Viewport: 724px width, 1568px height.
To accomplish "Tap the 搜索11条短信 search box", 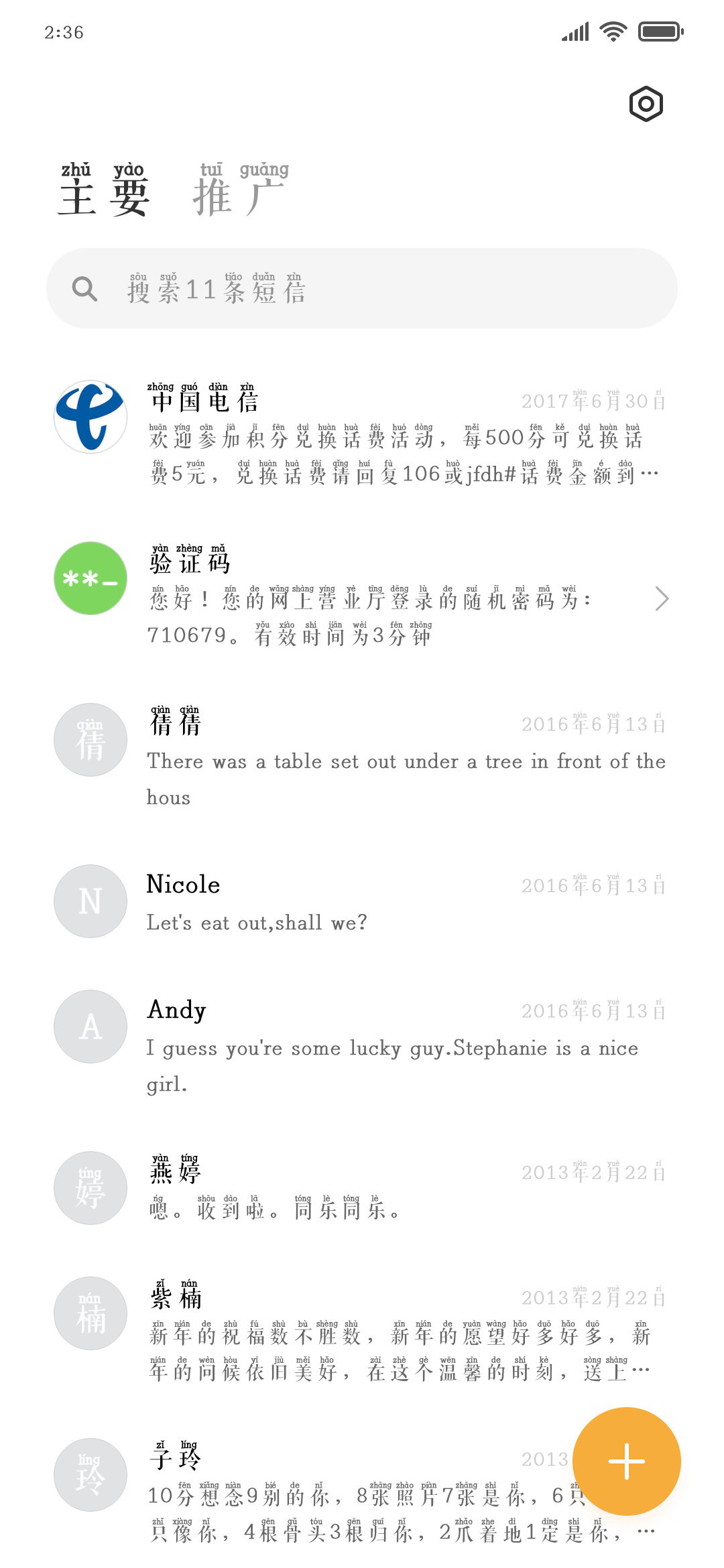I will 362,288.
